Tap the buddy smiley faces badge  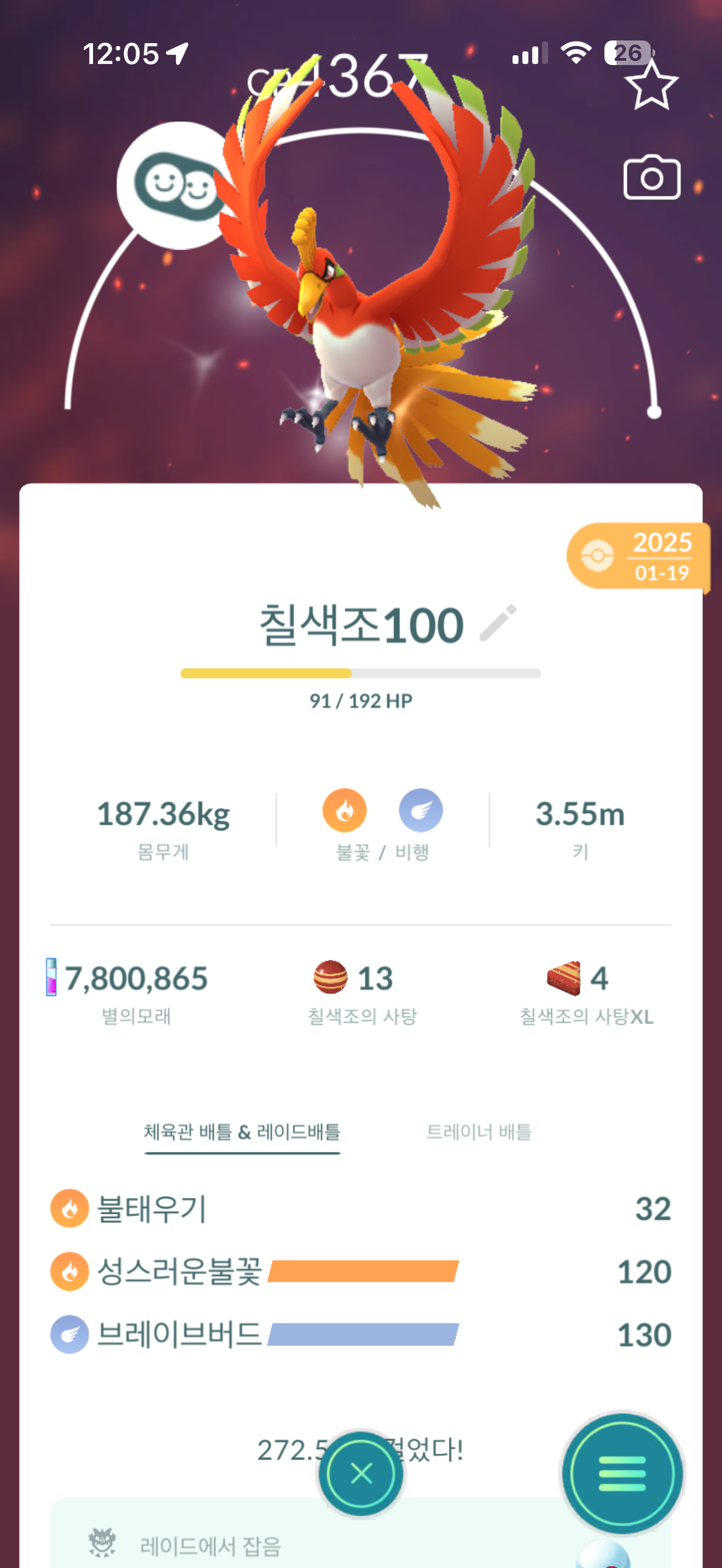click(x=177, y=186)
